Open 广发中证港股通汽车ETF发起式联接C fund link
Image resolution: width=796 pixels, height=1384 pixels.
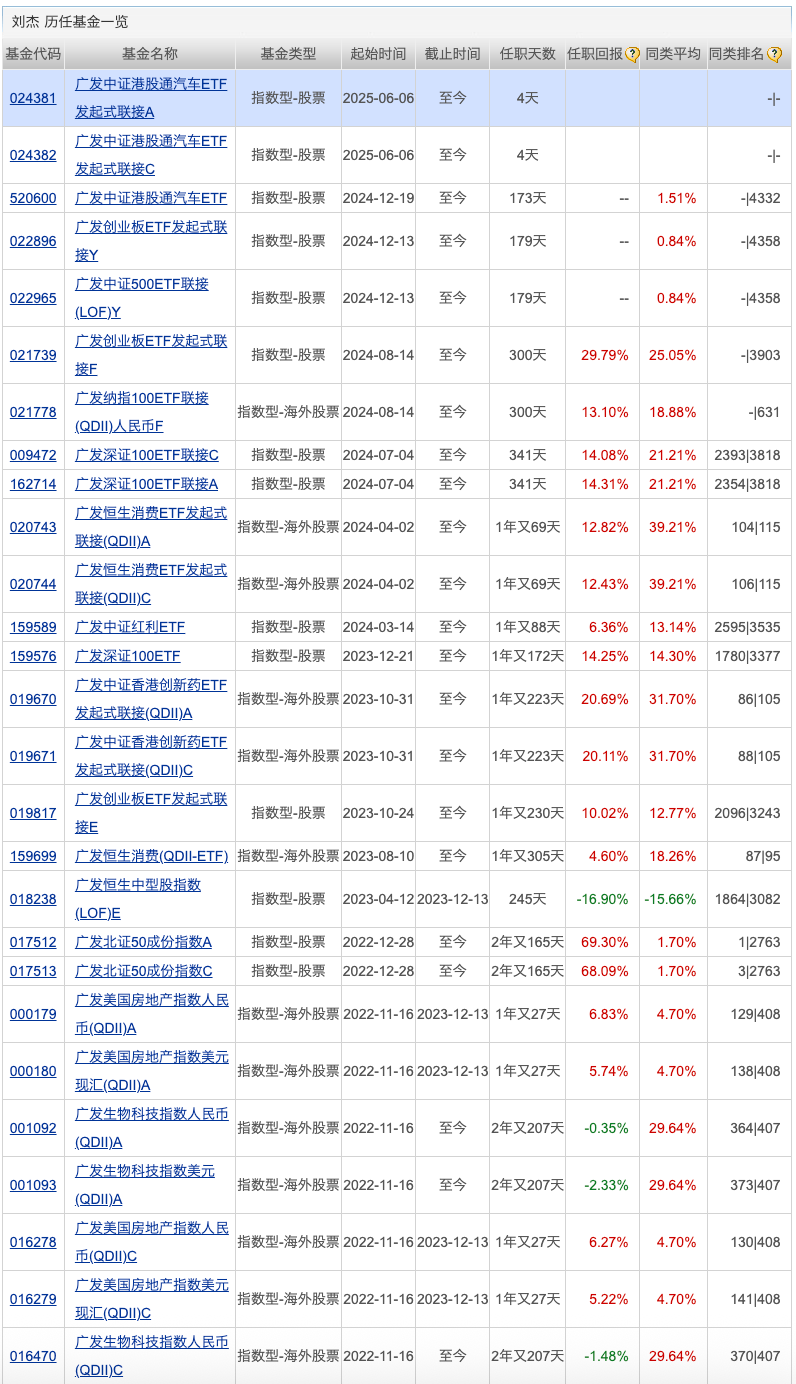(x=151, y=155)
